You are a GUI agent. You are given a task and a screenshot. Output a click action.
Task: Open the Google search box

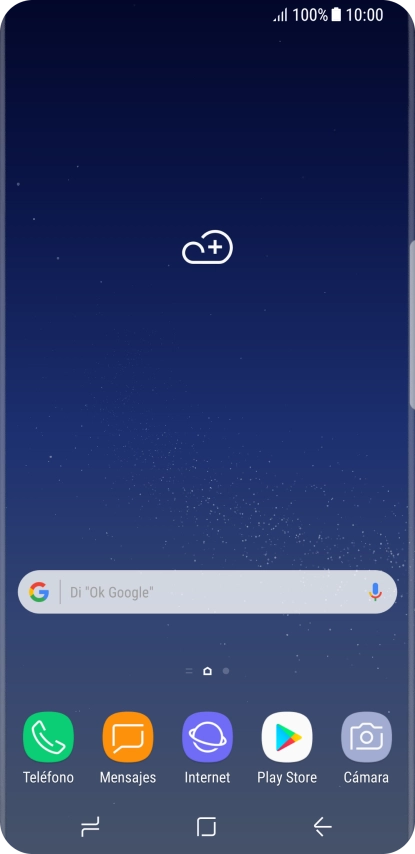point(207,592)
